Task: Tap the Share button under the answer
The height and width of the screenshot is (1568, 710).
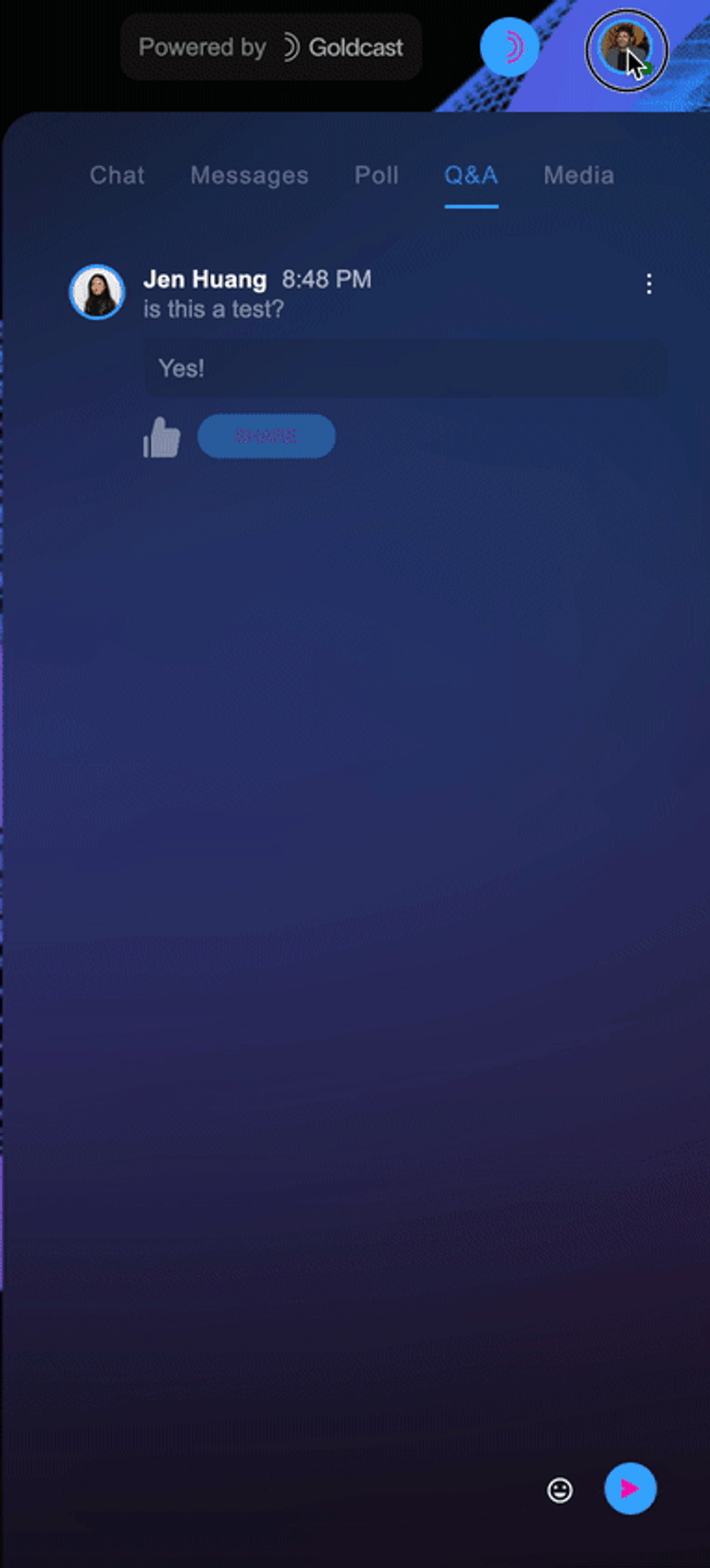Action: click(x=266, y=436)
